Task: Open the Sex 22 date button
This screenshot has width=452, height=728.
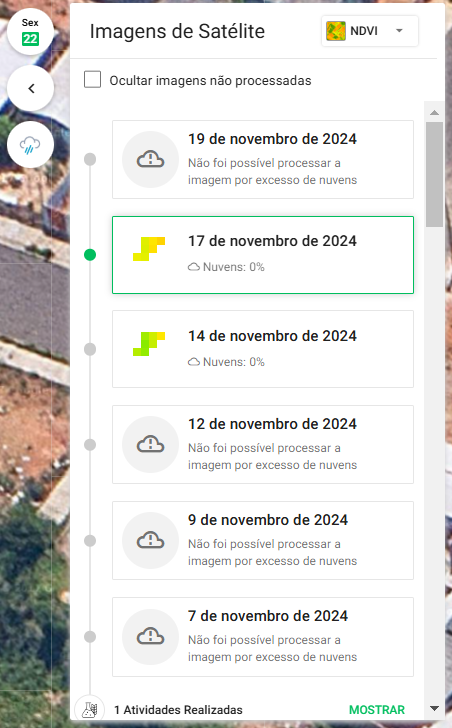Action: (31, 32)
